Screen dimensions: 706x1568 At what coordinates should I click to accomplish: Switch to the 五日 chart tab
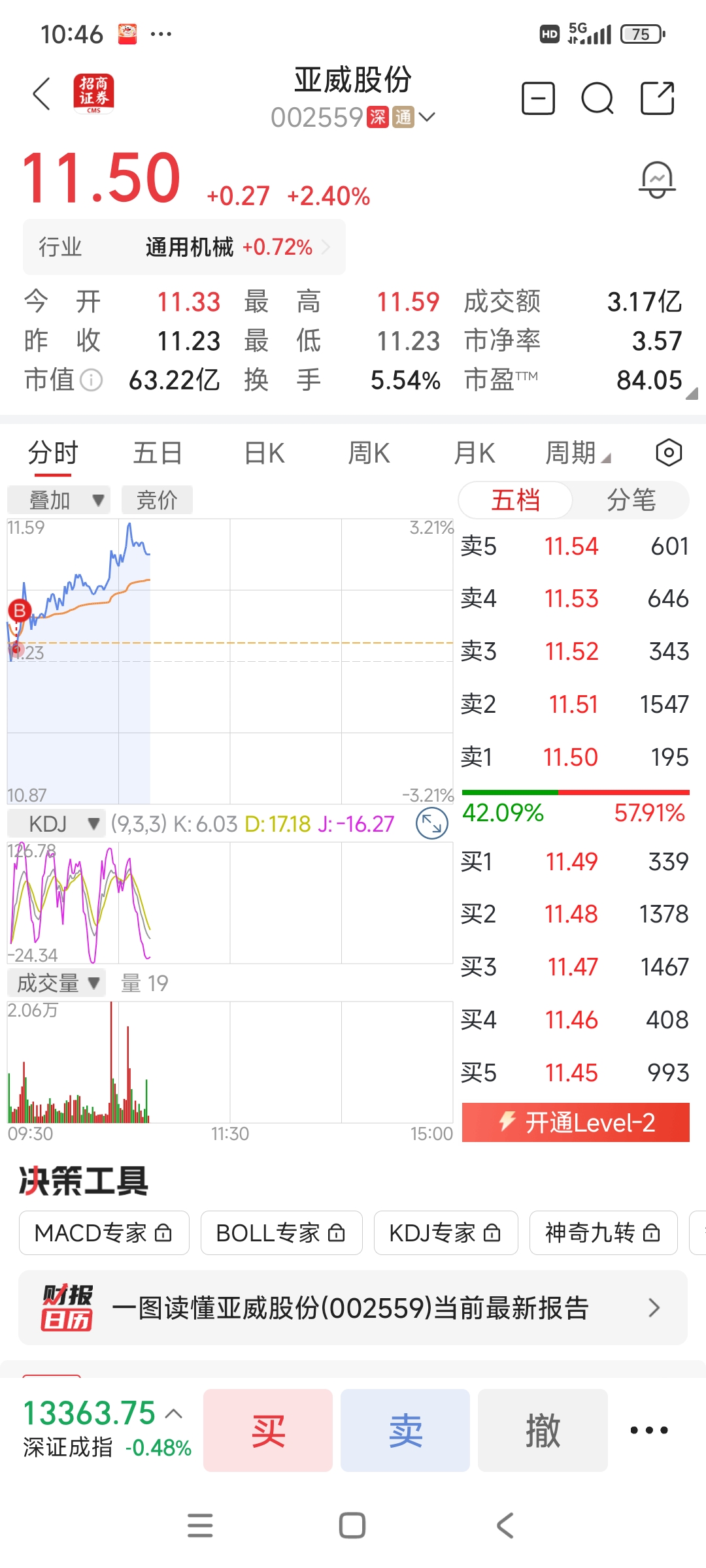[158, 453]
